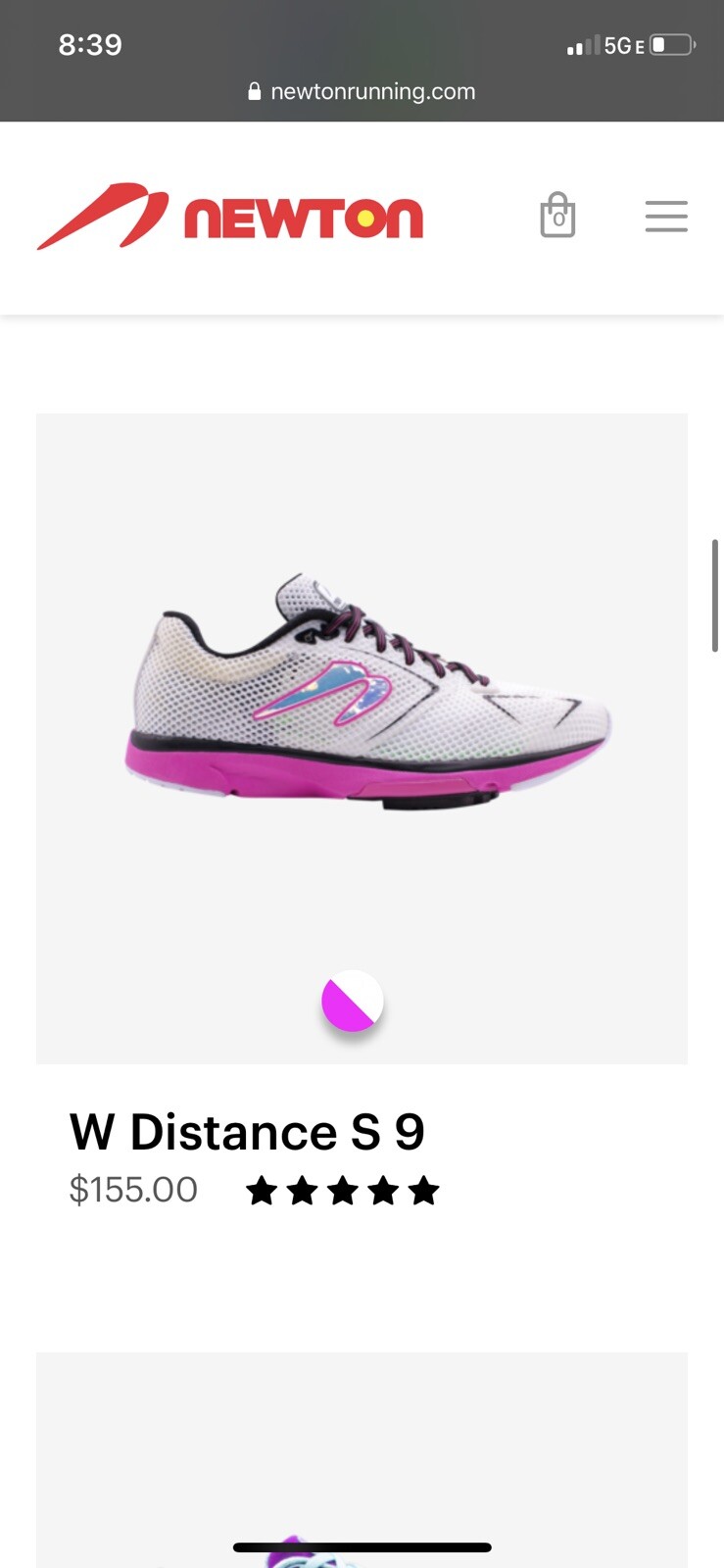Select the pink and white colorway swatch
The height and width of the screenshot is (1568, 724).
point(353,1001)
